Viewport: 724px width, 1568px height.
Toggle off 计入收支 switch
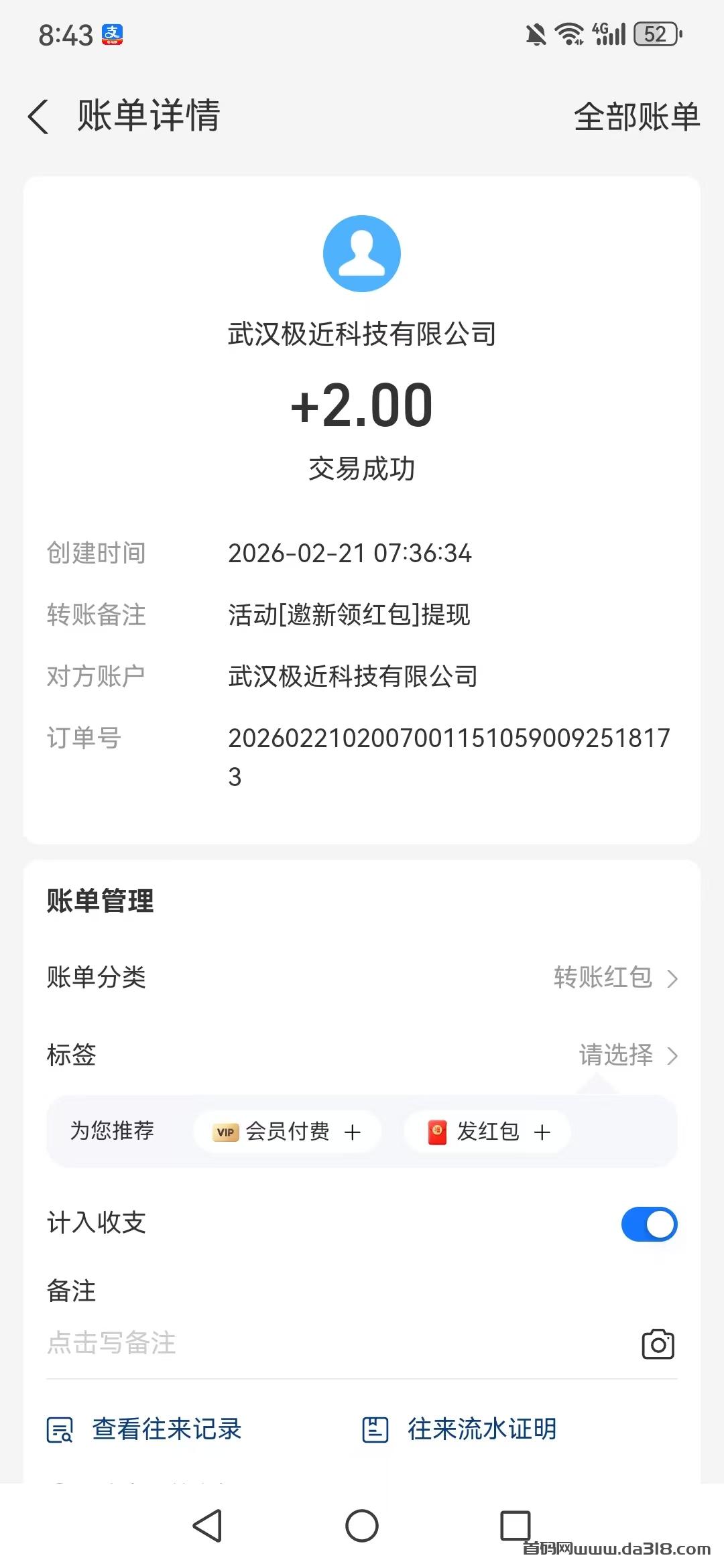click(x=649, y=1225)
